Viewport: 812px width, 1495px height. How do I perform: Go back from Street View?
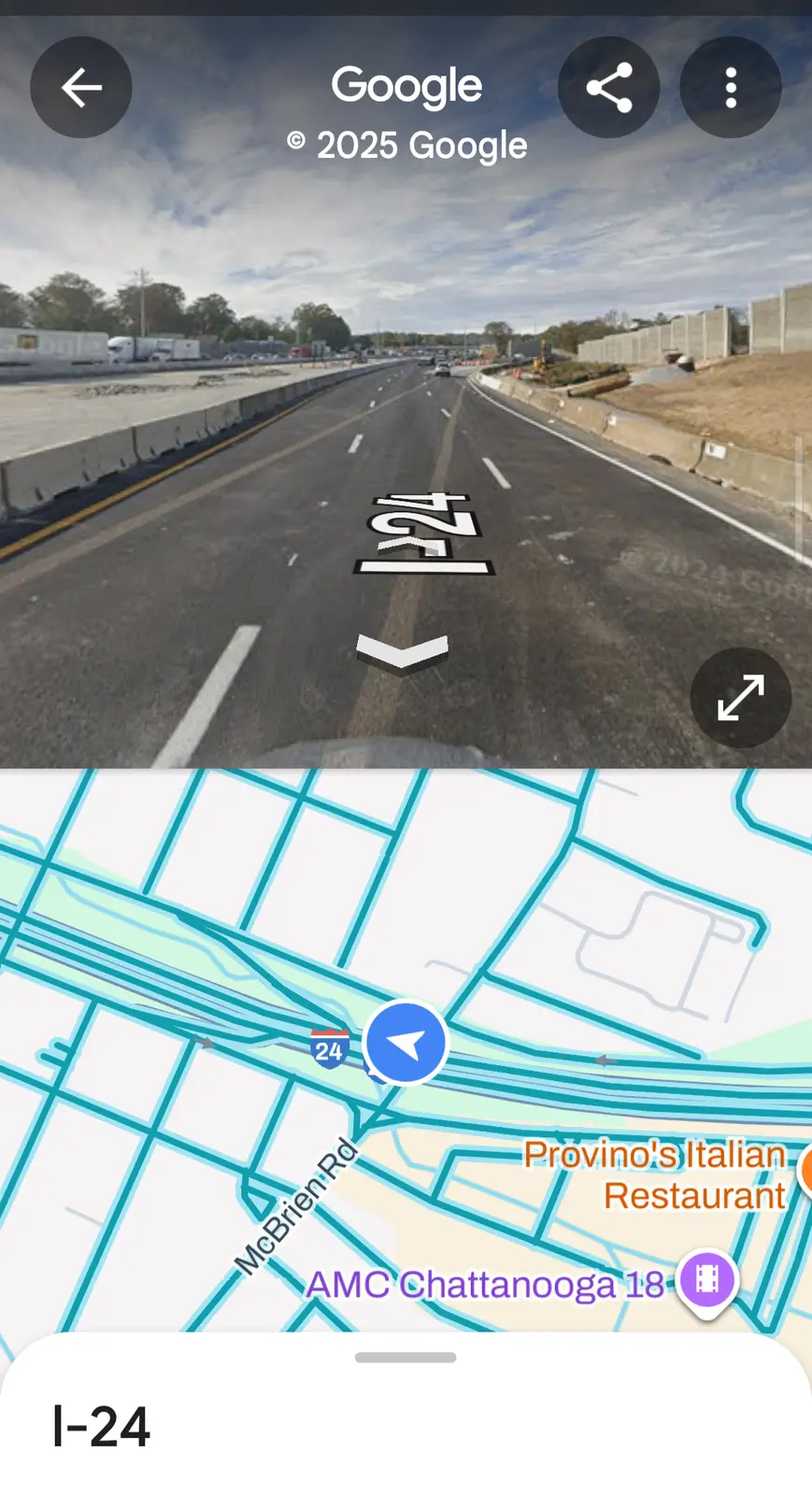(x=81, y=88)
